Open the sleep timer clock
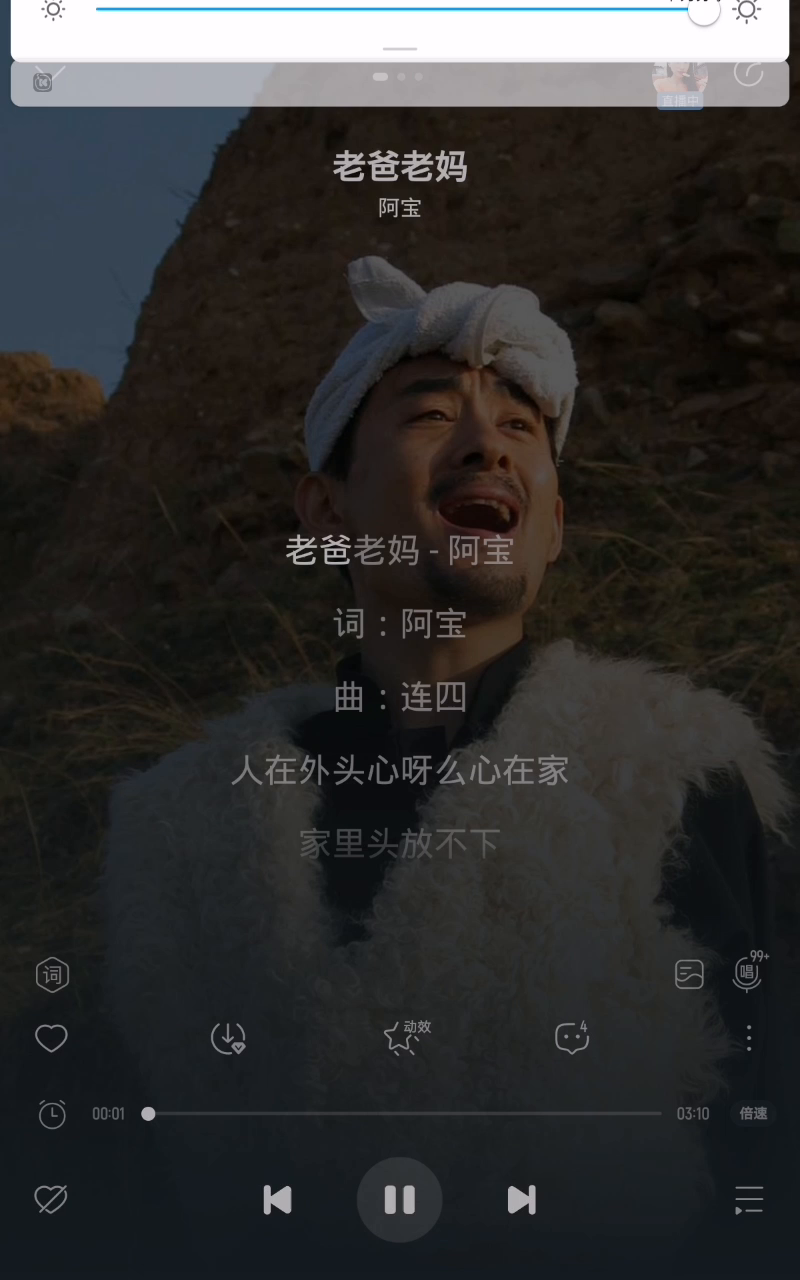The width and height of the screenshot is (800, 1280). pyautogui.click(x=52, y=1114)
